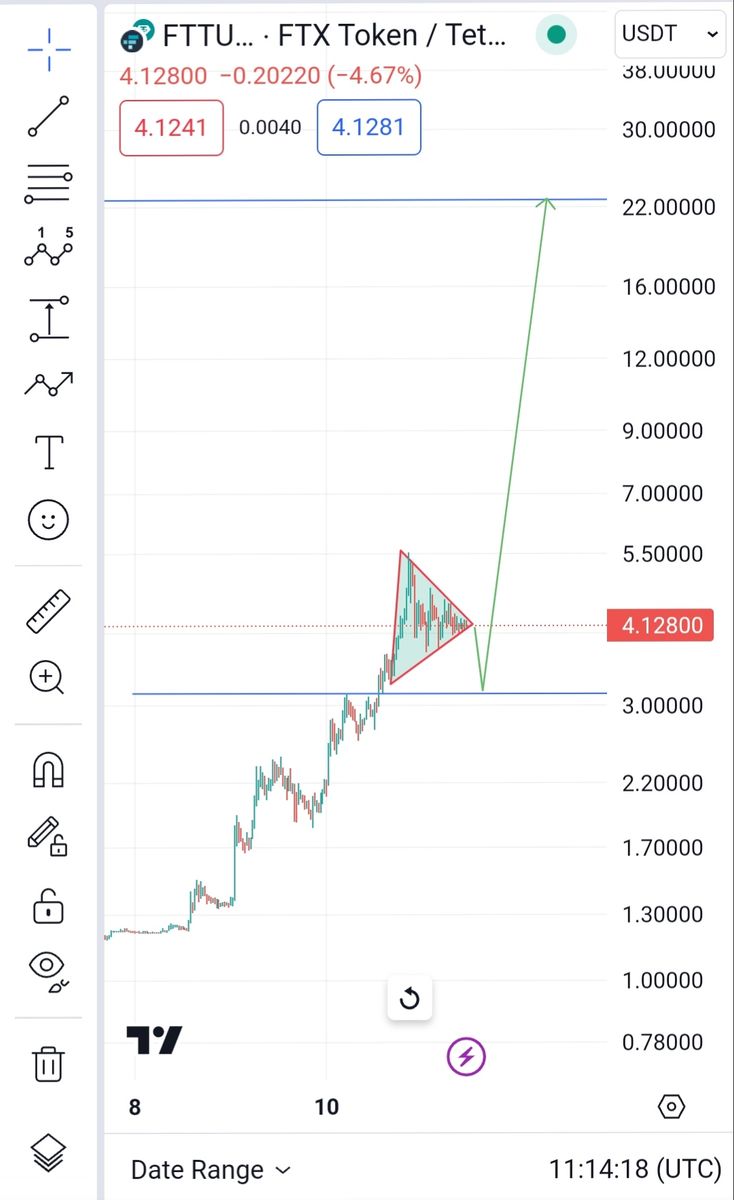This screenshot has height=1200, width=734.
Task: Expand the Date Range selector
Action: pyautogui.click(x=211, y=1169)
